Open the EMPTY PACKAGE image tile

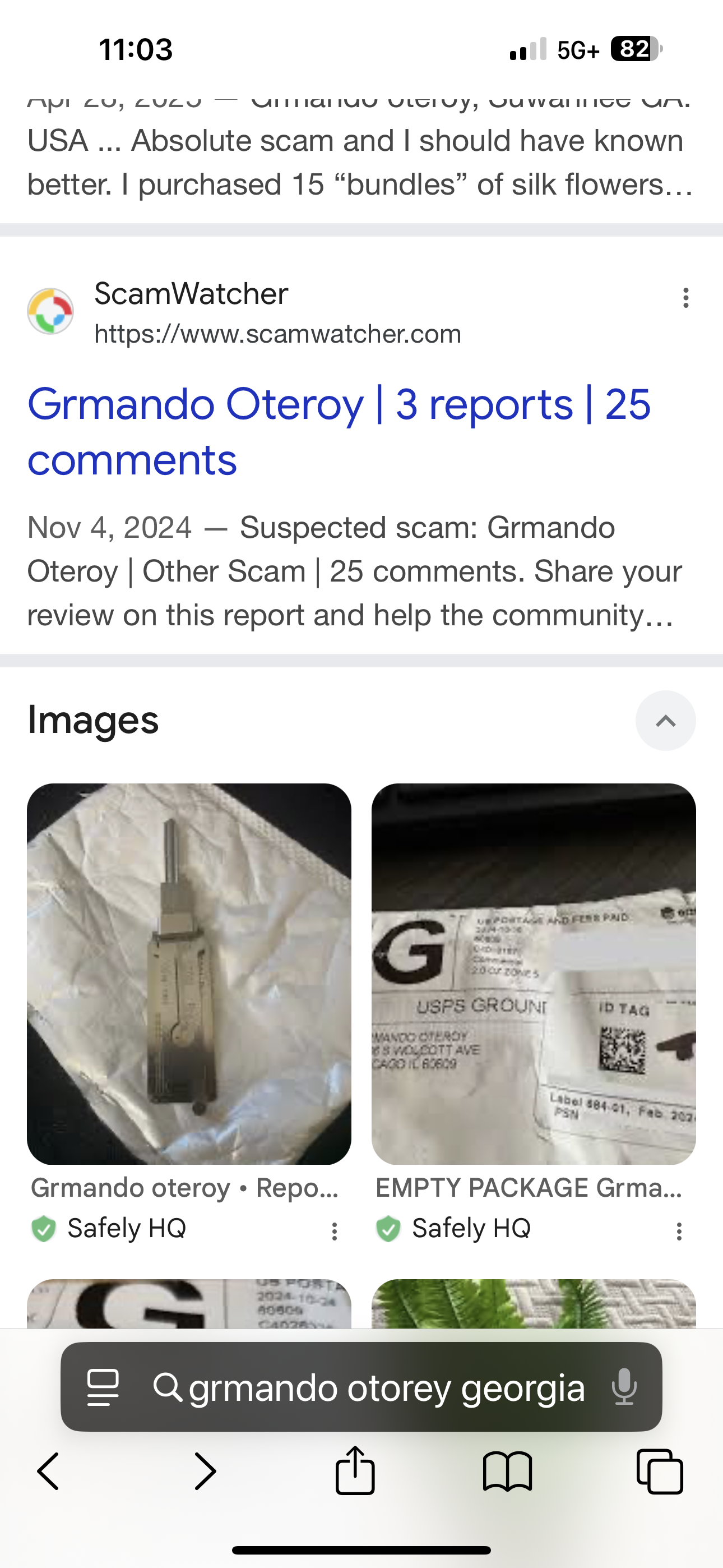coord(533,974)
